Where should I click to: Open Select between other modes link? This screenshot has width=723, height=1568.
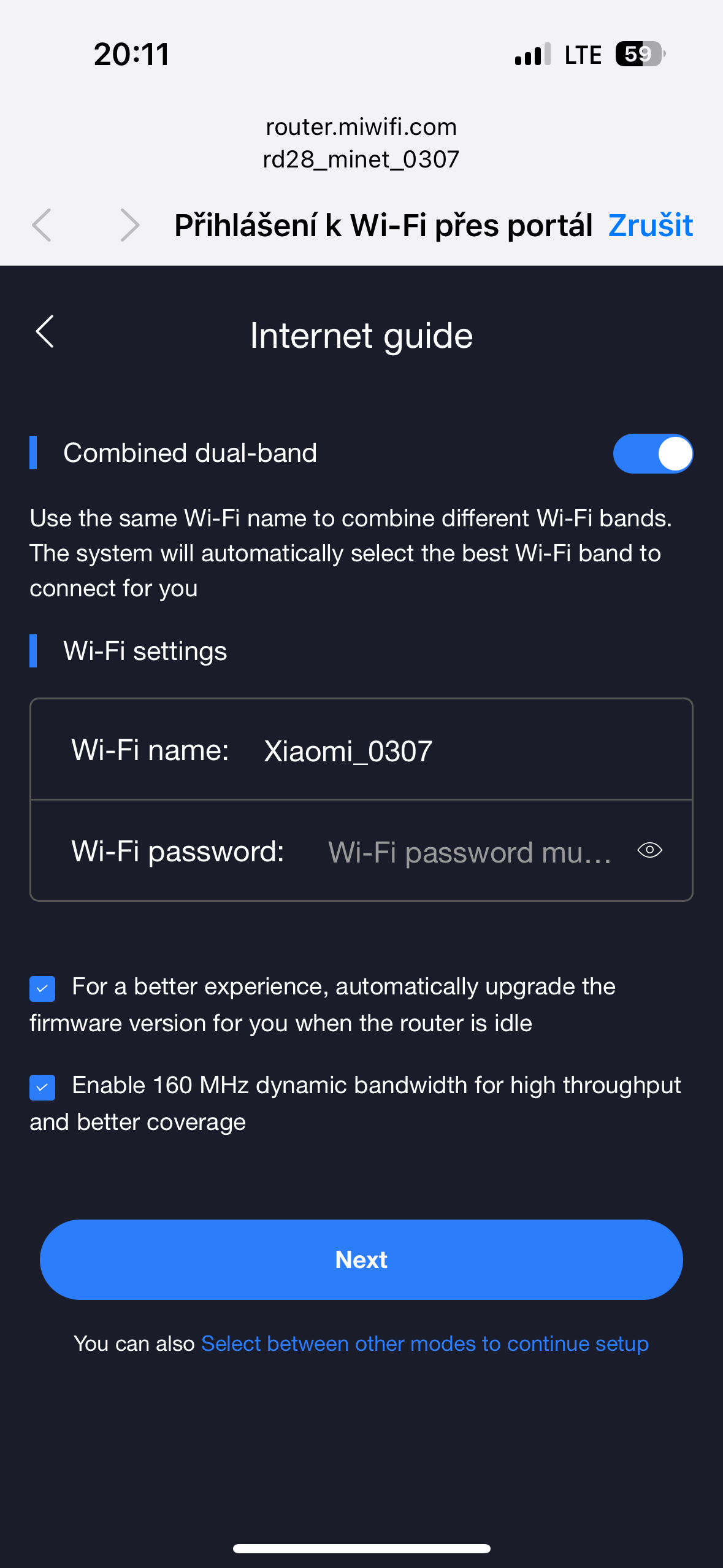click(424, 1343)
